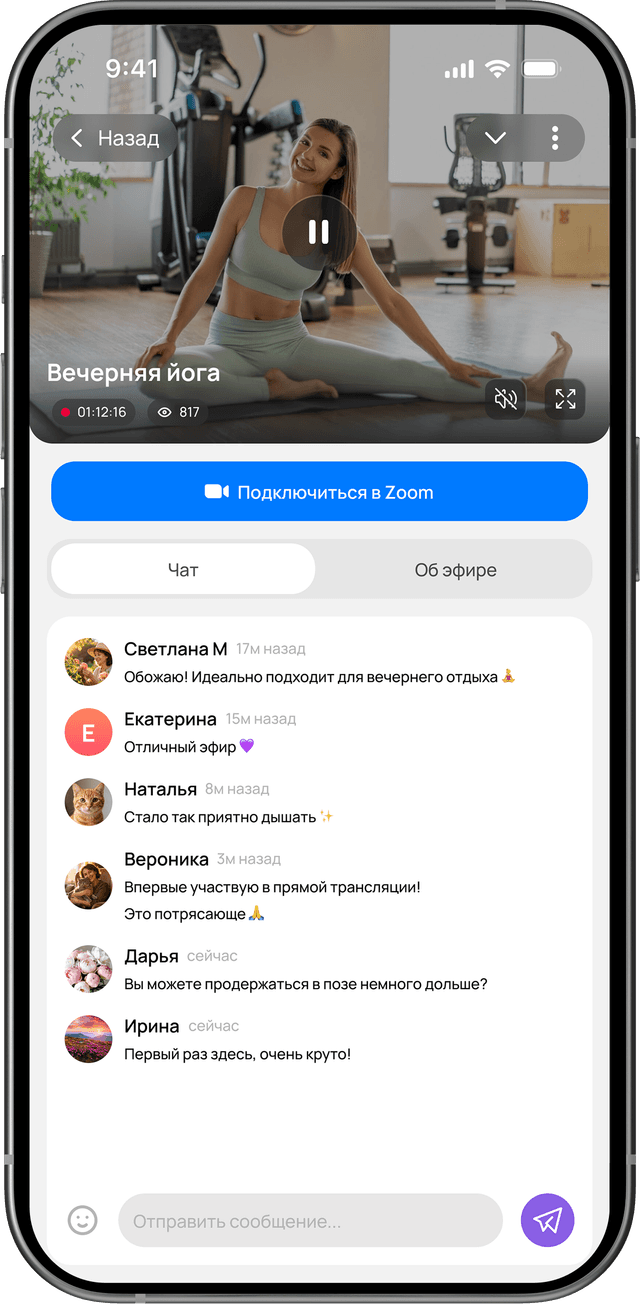Open the three-dot overflow menu
This screenshot has height=1304, width=640.
point(555,138)
